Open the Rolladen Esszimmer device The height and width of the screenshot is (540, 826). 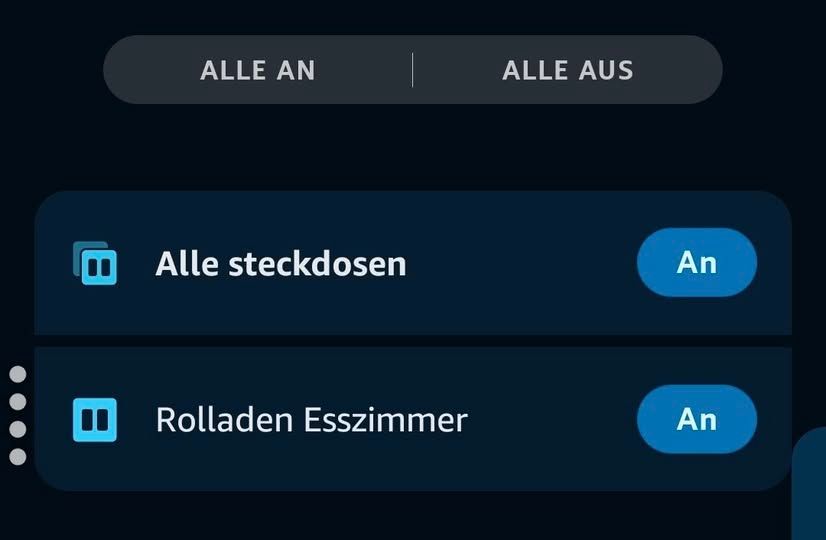pyautogui.click(x=311, y=419)
